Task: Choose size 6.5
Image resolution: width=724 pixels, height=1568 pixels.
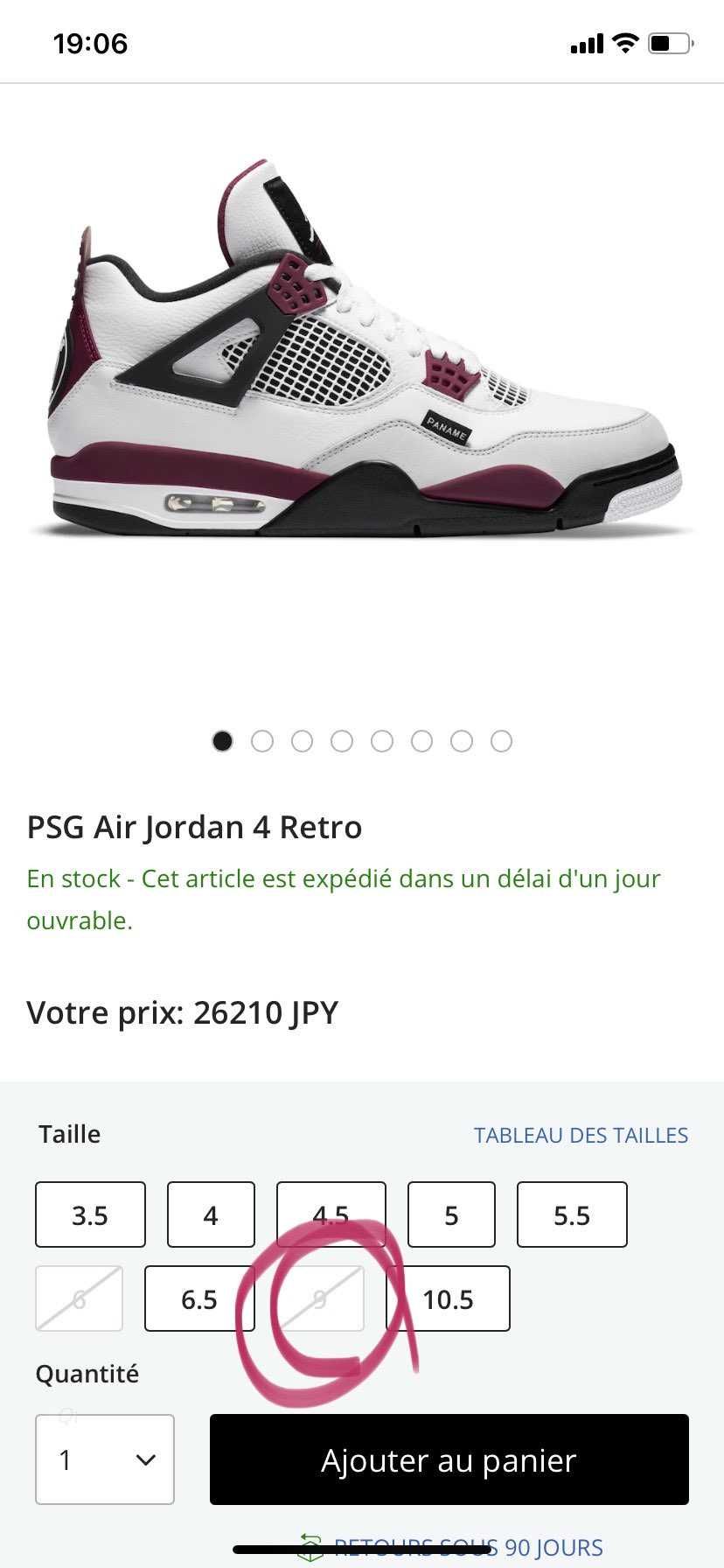Action: pyautogui.click(x=199, y=1298)
